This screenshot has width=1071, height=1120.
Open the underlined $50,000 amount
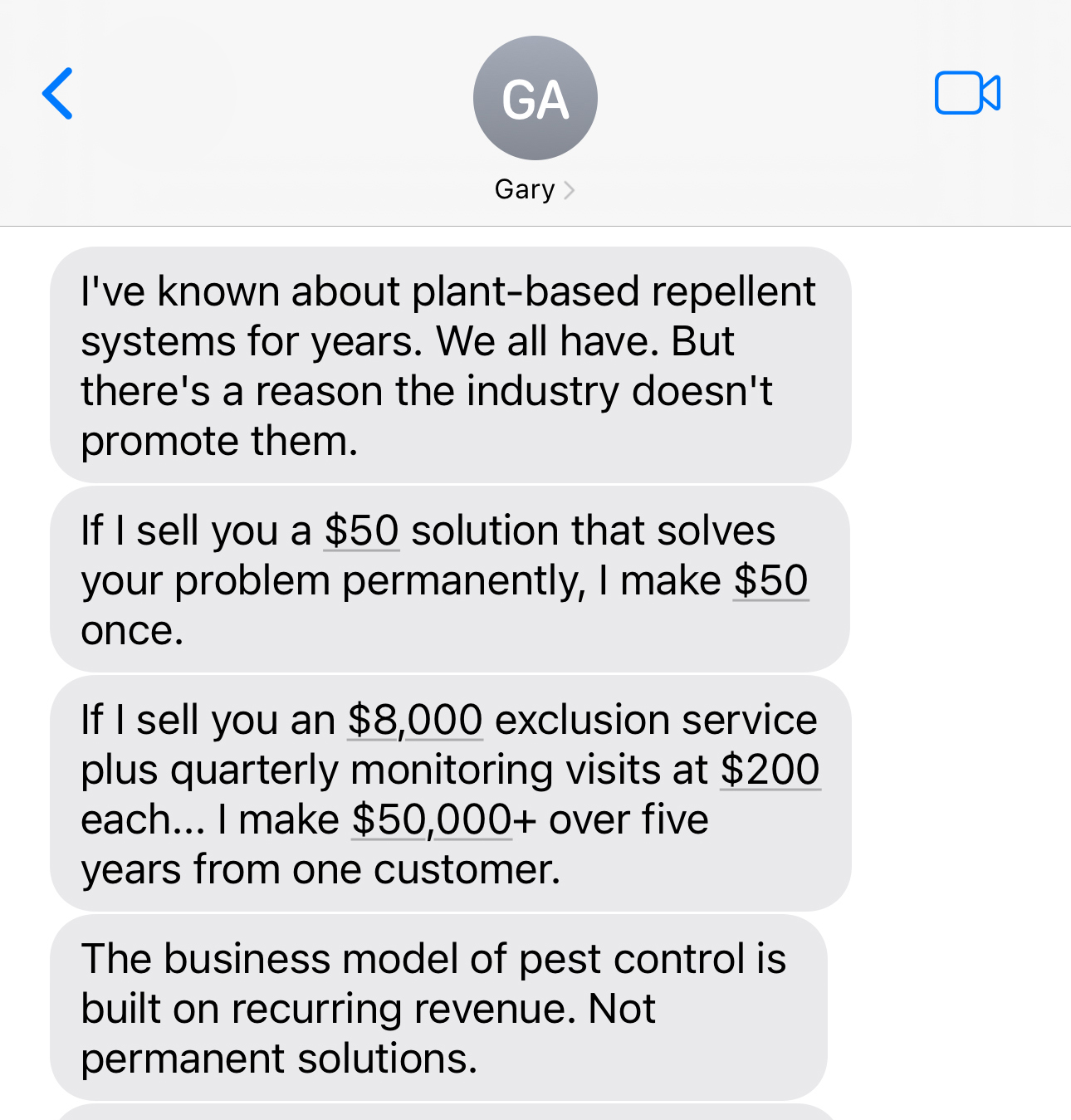pyautogui.click(x=432, y=820)
